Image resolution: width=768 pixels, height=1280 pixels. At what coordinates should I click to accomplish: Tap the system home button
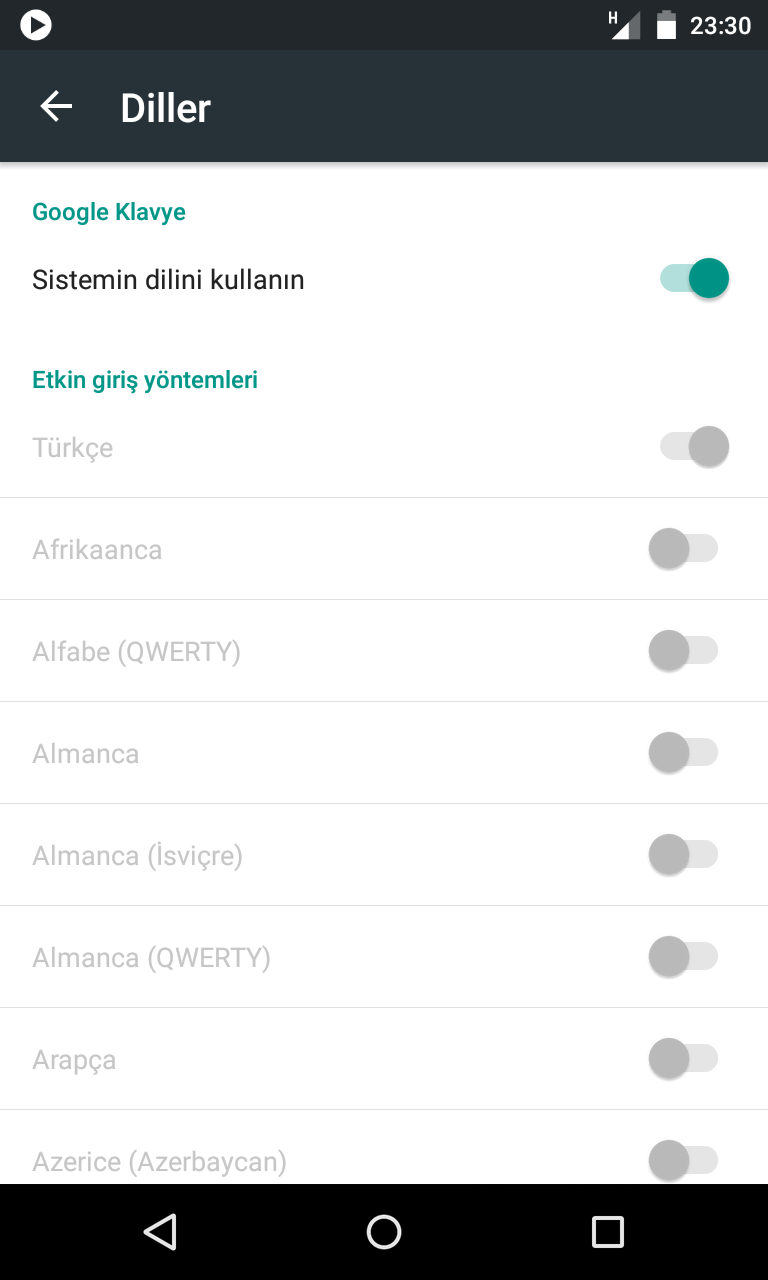pyautogui.click(x=384, y=1232)
